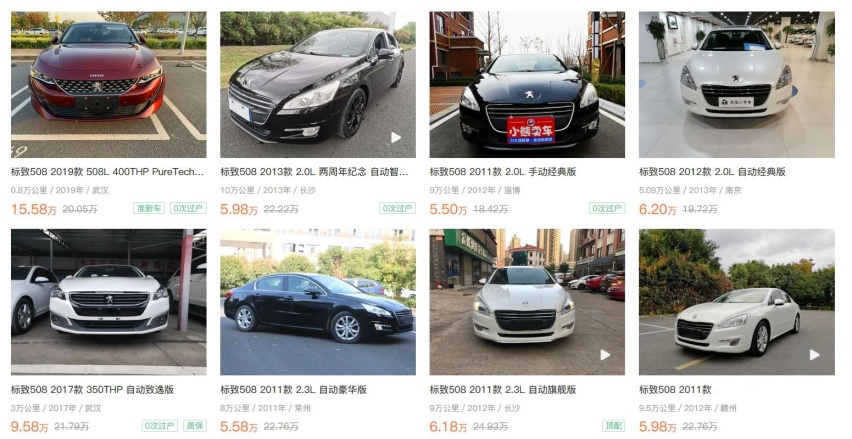Select the 2012款 2.0L 自动经典版 car

736,171
